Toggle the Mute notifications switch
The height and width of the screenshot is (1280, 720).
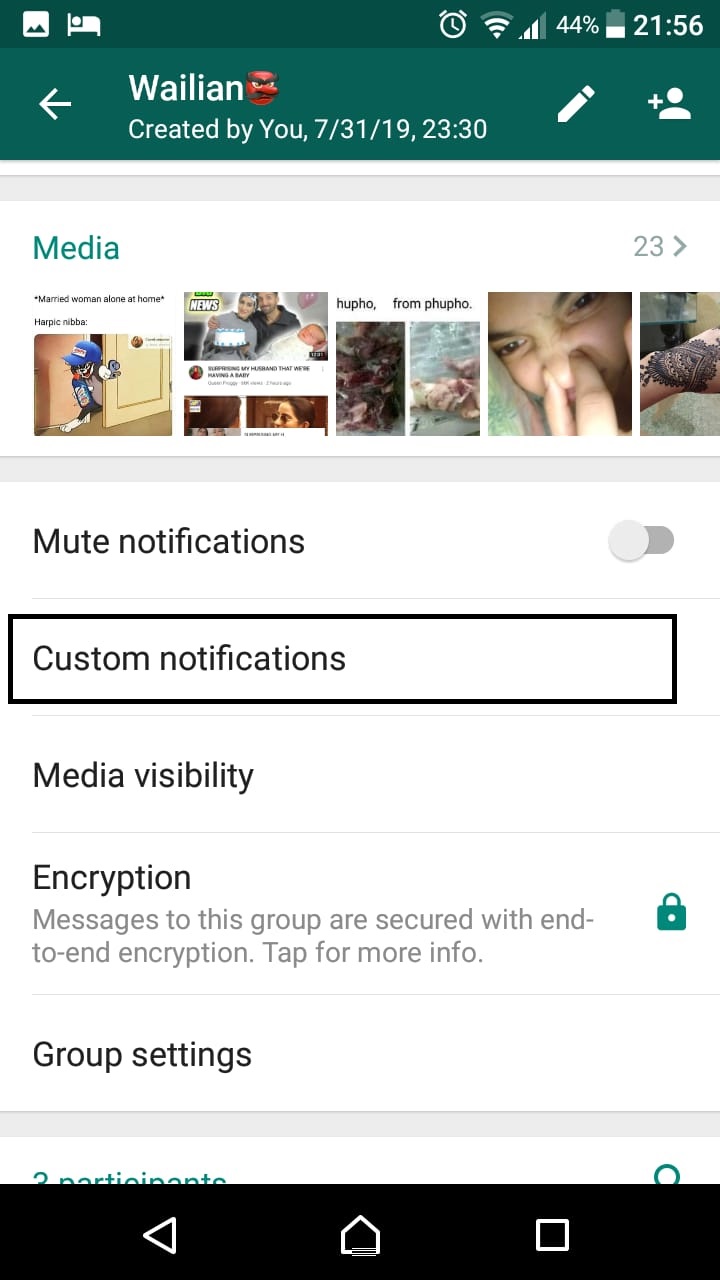tap(642, 541)
